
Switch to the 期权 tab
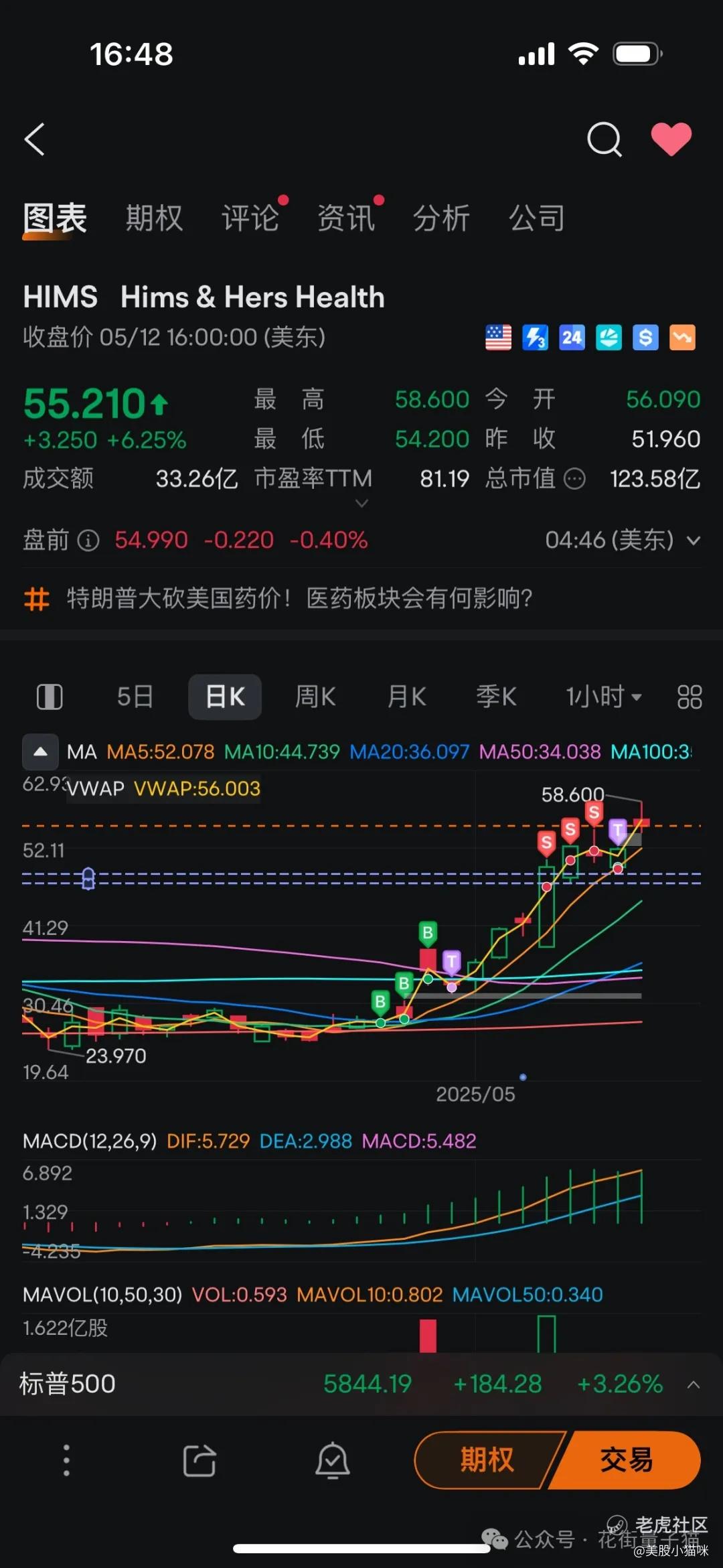click(154, 218)
